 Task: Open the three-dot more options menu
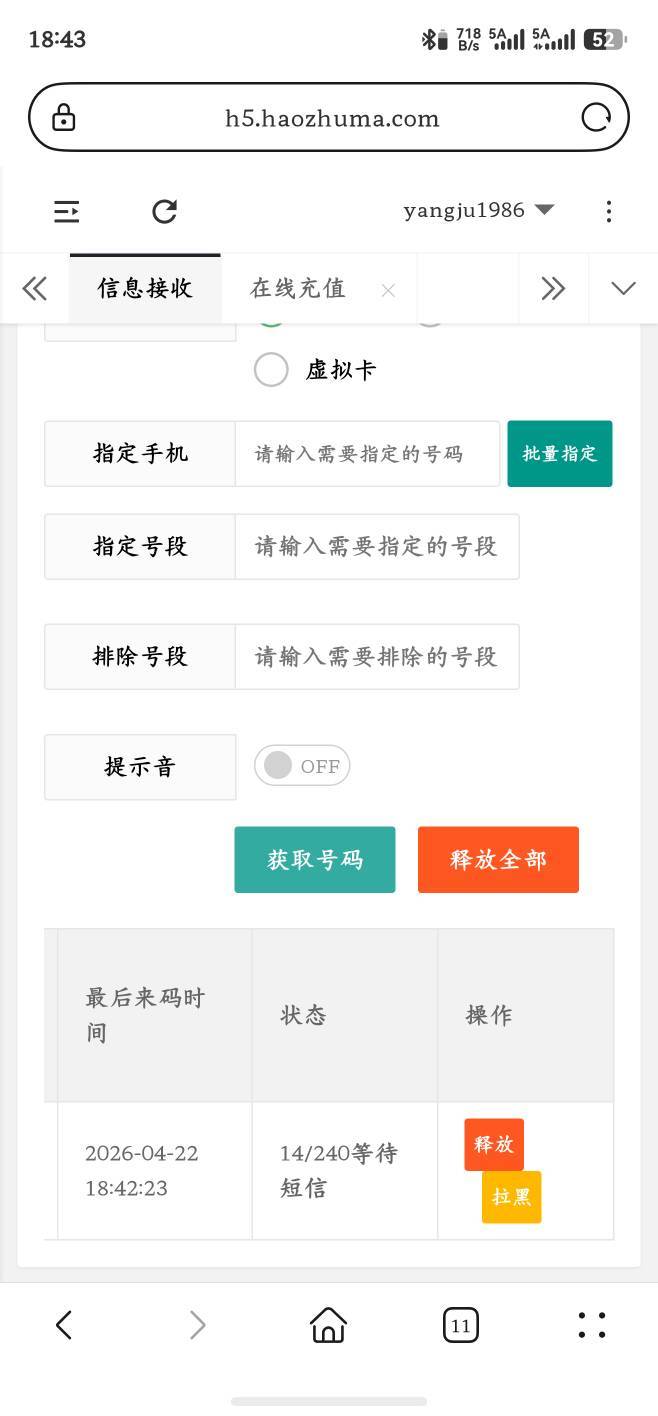[x=608, y=211]
